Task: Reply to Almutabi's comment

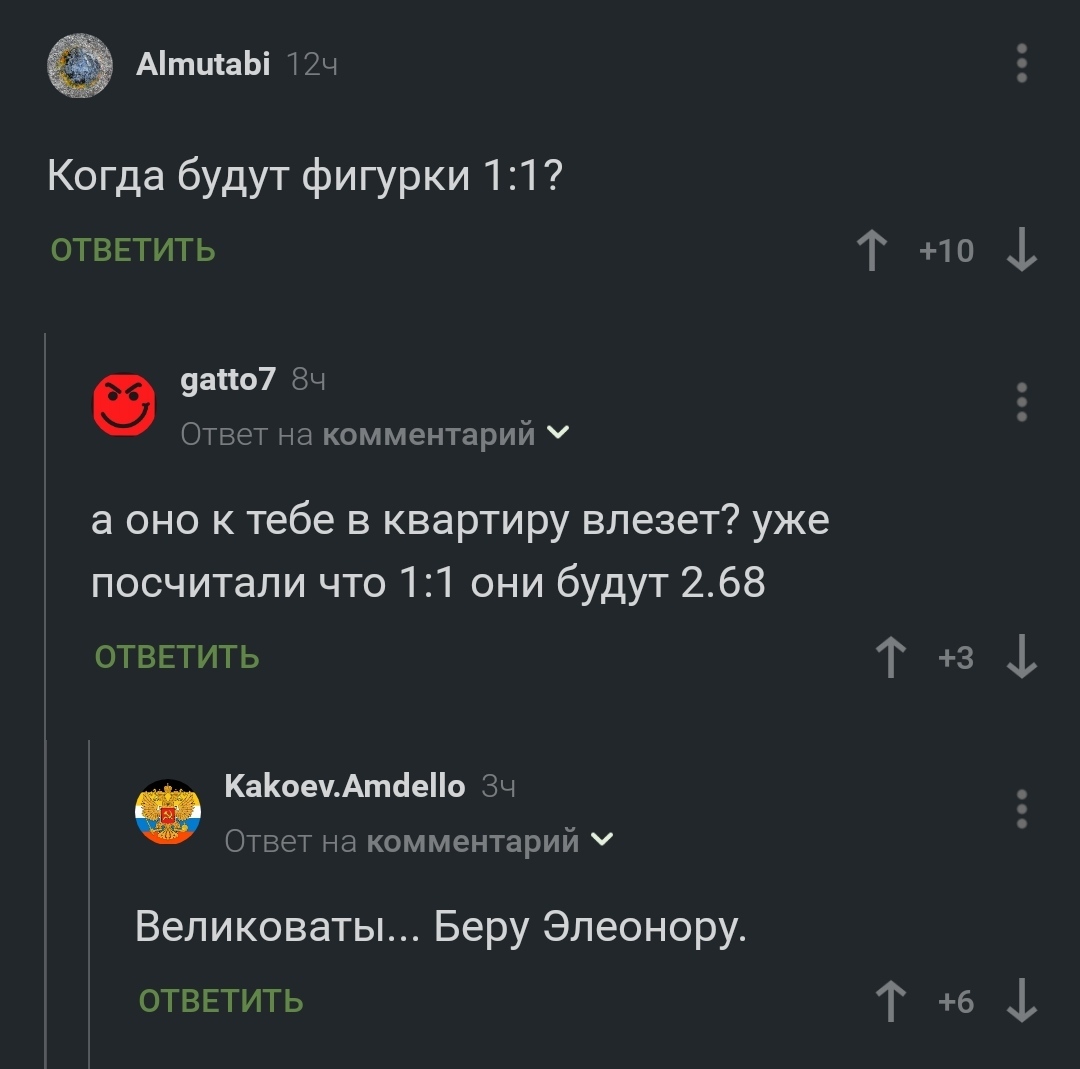Action: tap(133, 250)
